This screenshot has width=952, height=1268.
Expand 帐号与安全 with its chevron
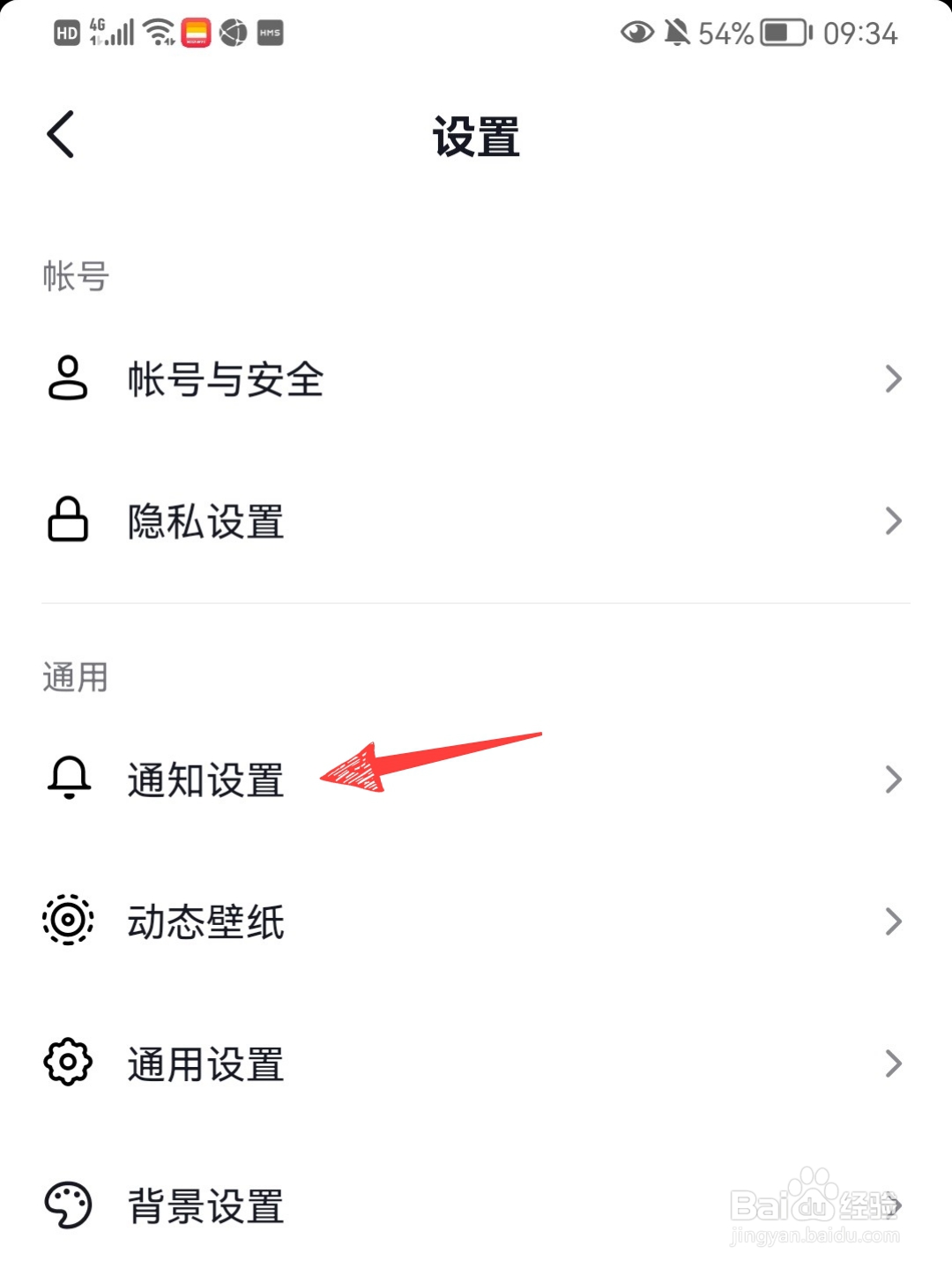893,379
